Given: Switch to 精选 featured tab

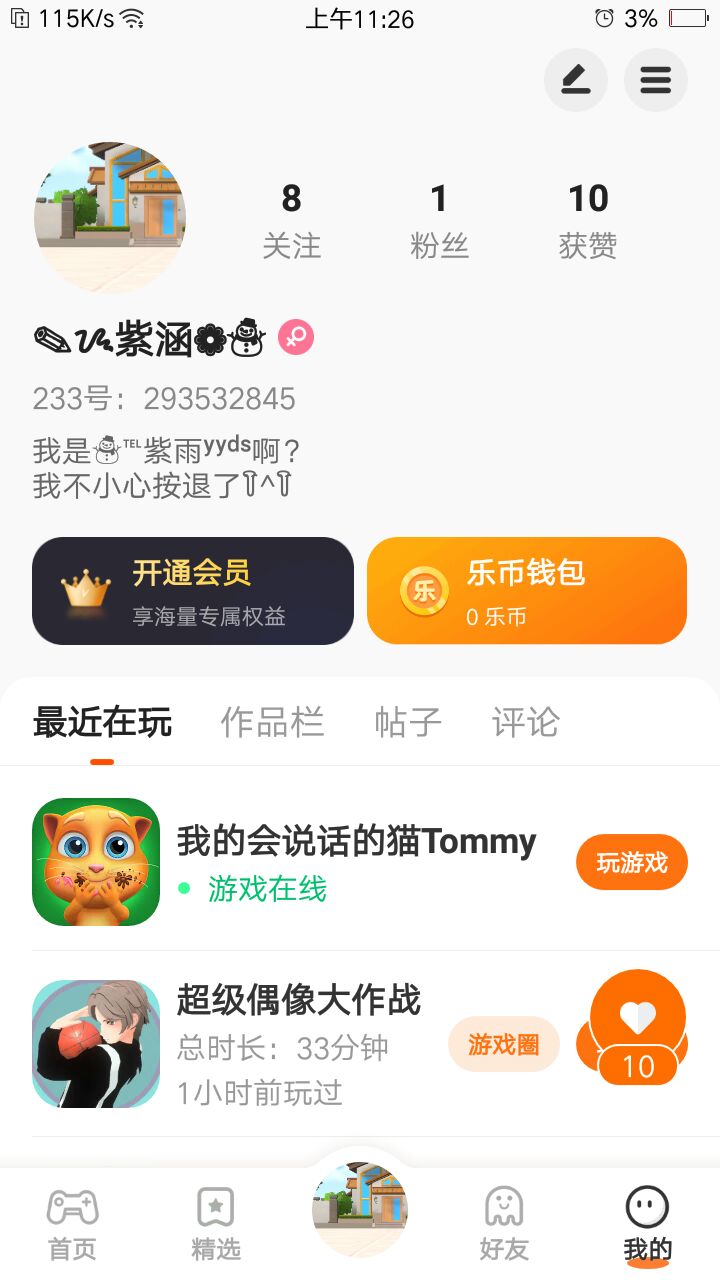Looking at the screenshot, I should [216, 1224].
